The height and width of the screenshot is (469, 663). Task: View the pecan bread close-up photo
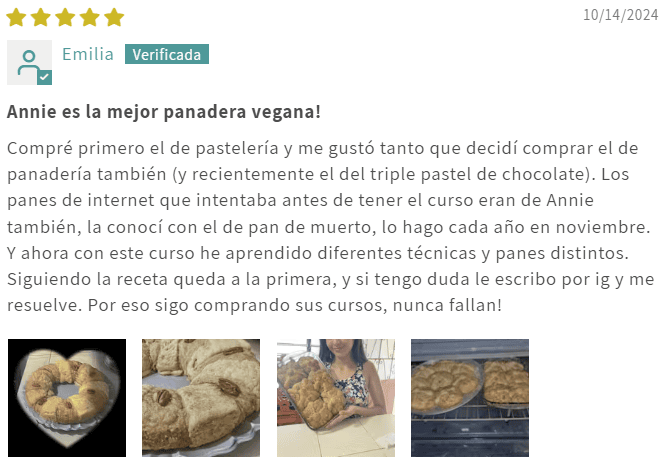coord(201,397)
